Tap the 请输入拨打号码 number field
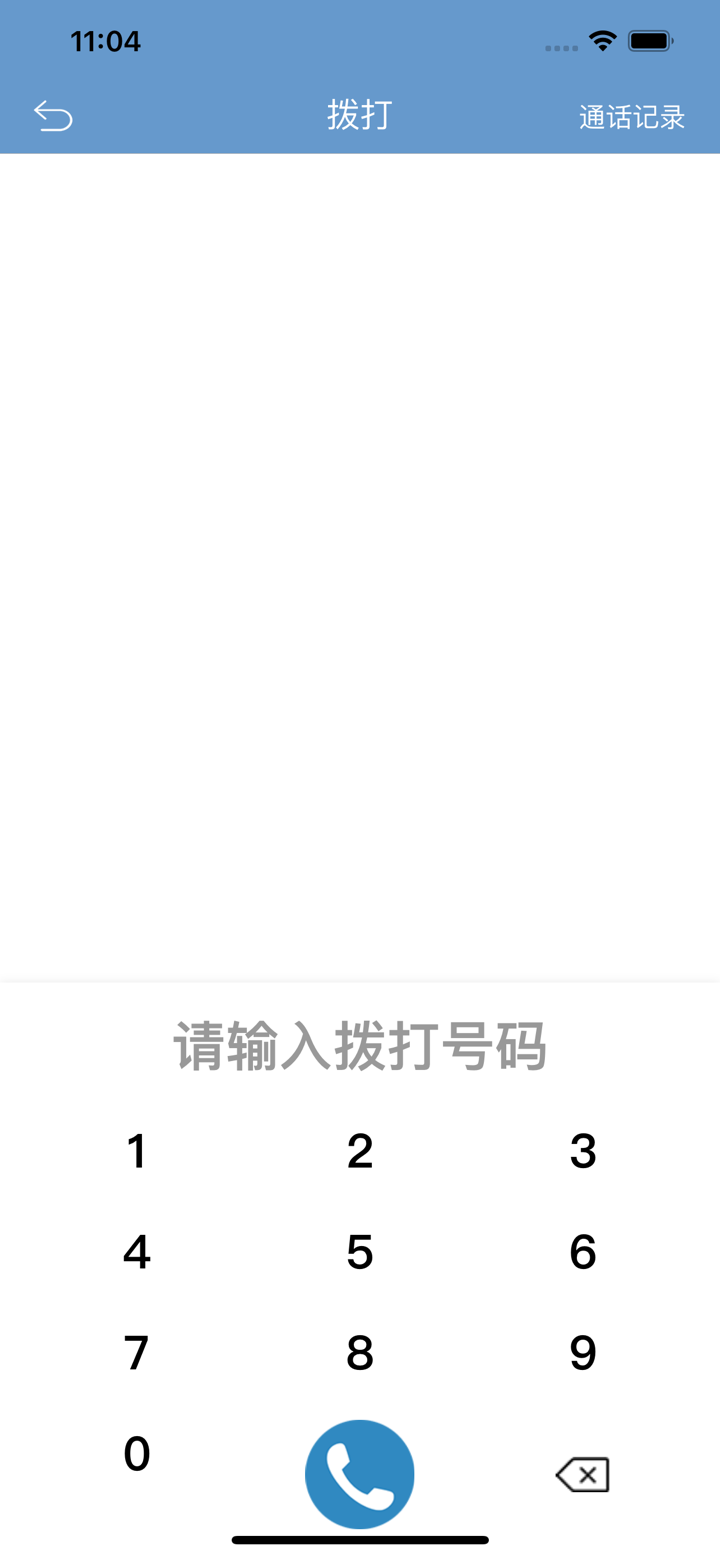Viewport: 720px width, 1558px height. point(360,1045)
